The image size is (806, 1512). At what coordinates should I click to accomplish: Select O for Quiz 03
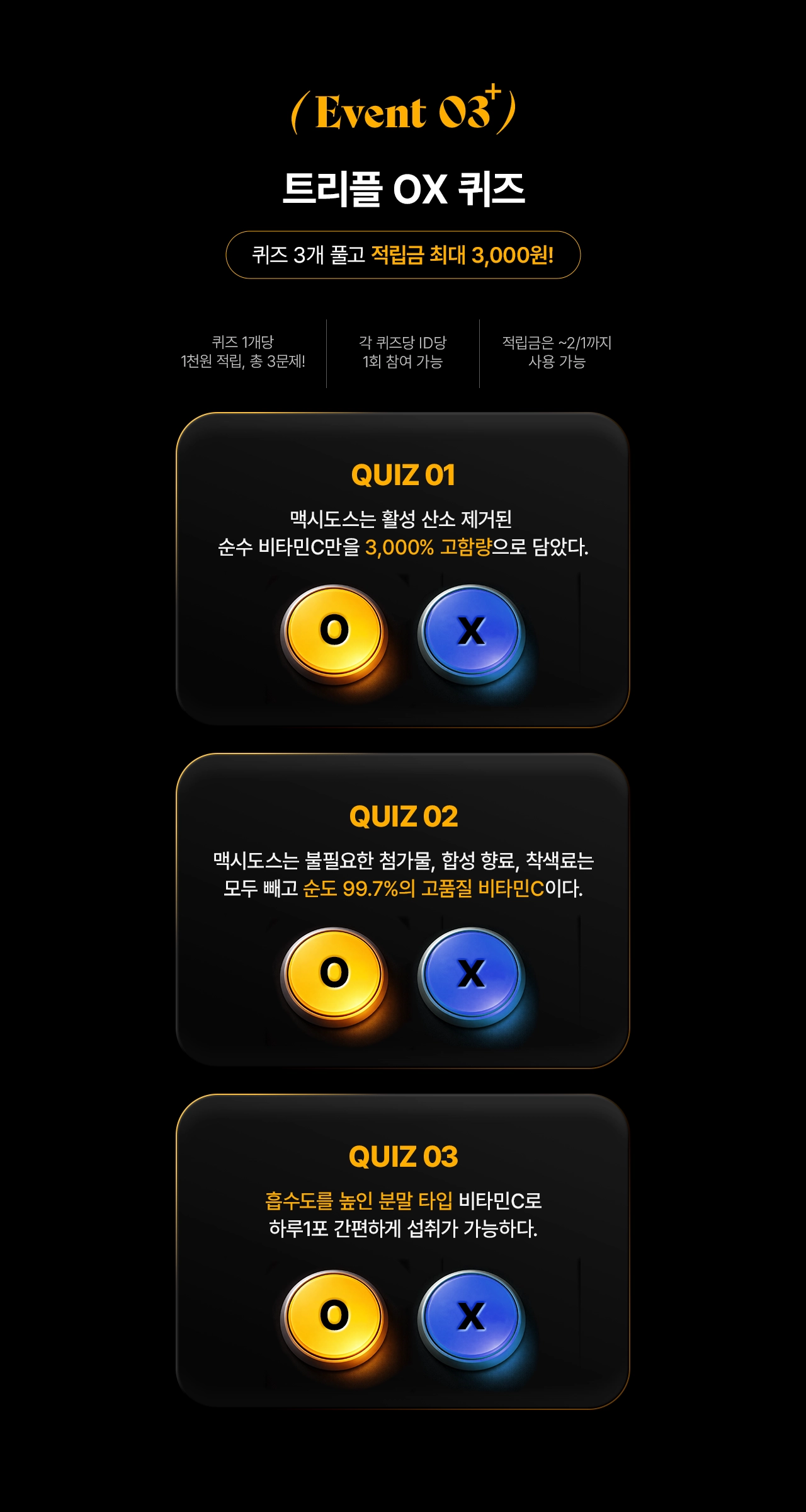[334, 1315]
